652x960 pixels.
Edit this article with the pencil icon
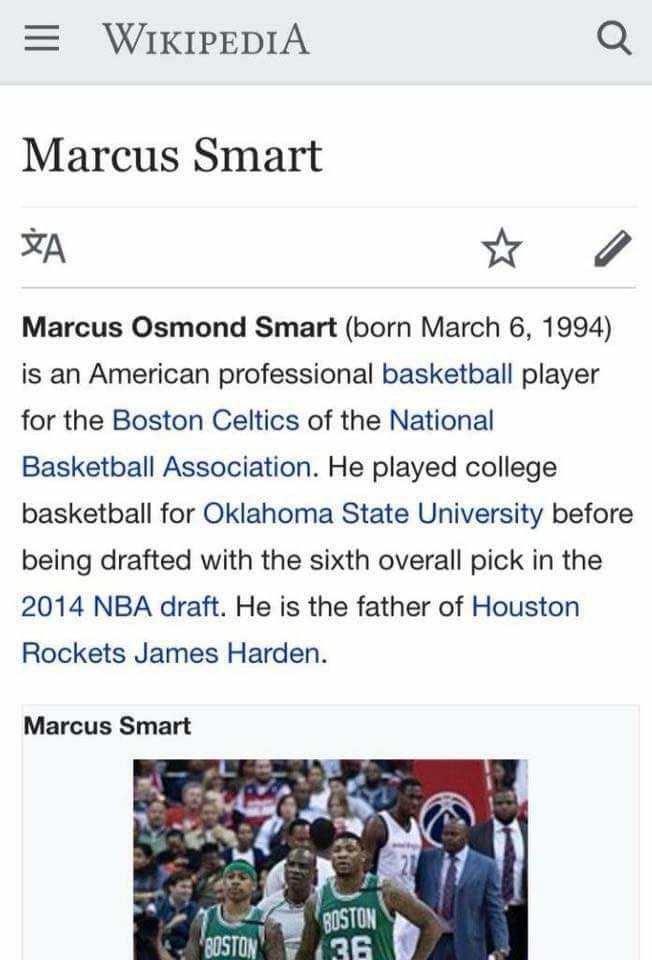[x=611, y=247]
